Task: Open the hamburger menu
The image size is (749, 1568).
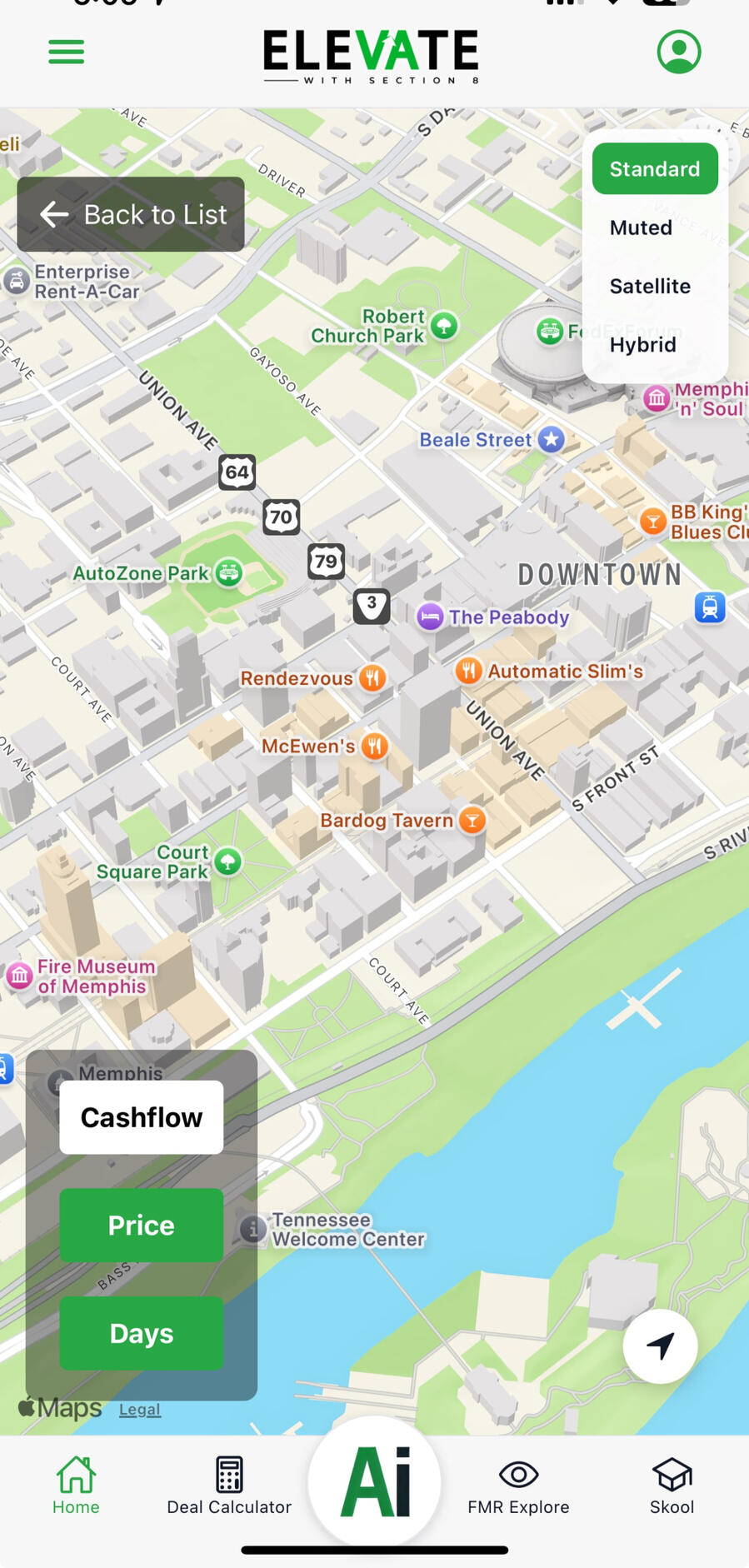Action: [66, 52]
